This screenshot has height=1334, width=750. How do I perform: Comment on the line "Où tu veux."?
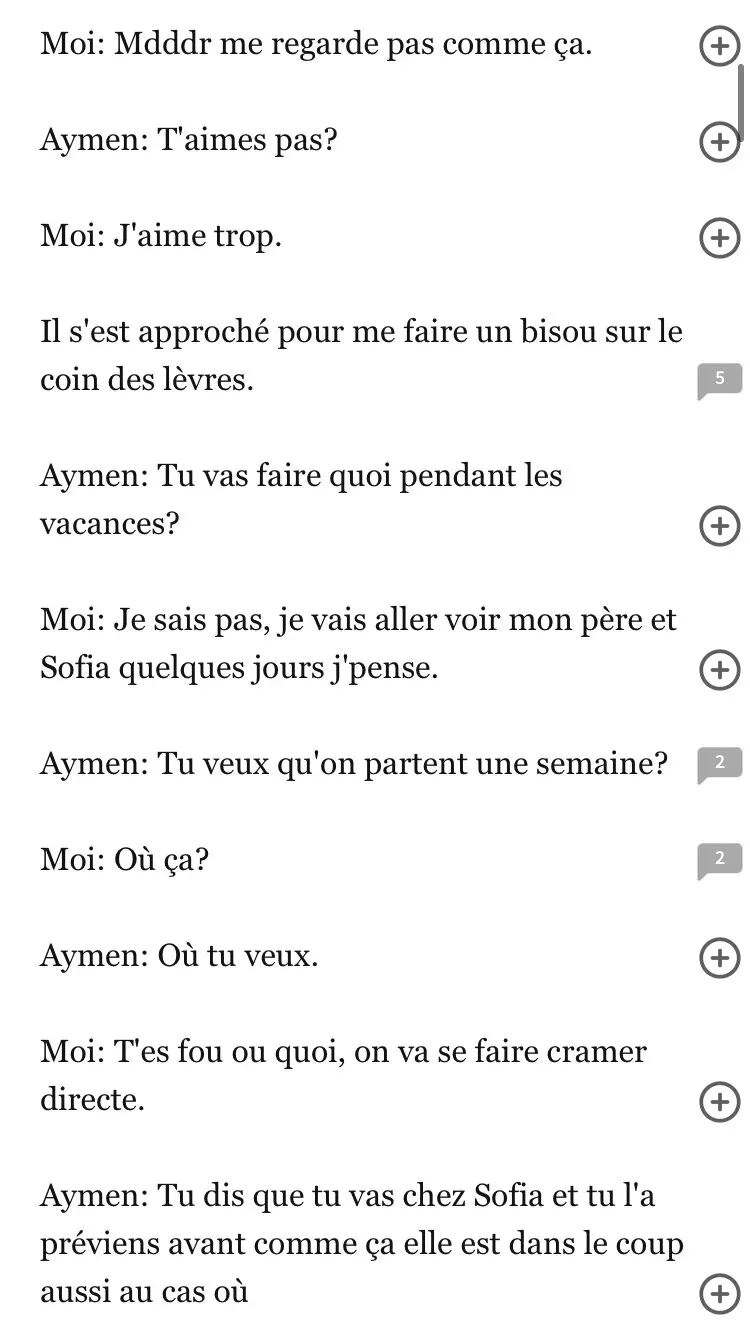pos(717,957)
